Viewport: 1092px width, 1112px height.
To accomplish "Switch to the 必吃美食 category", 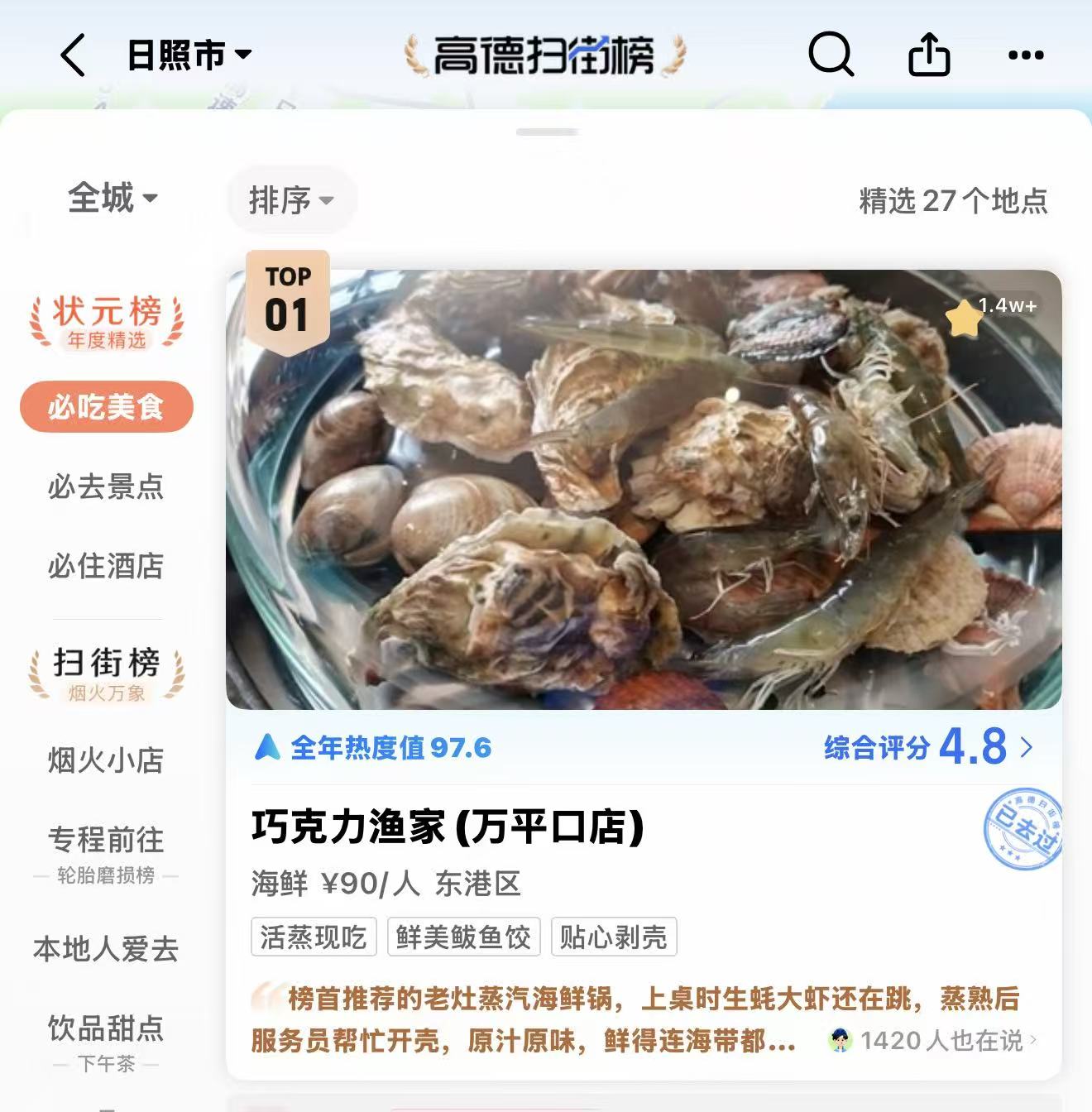I will [106, 407].
